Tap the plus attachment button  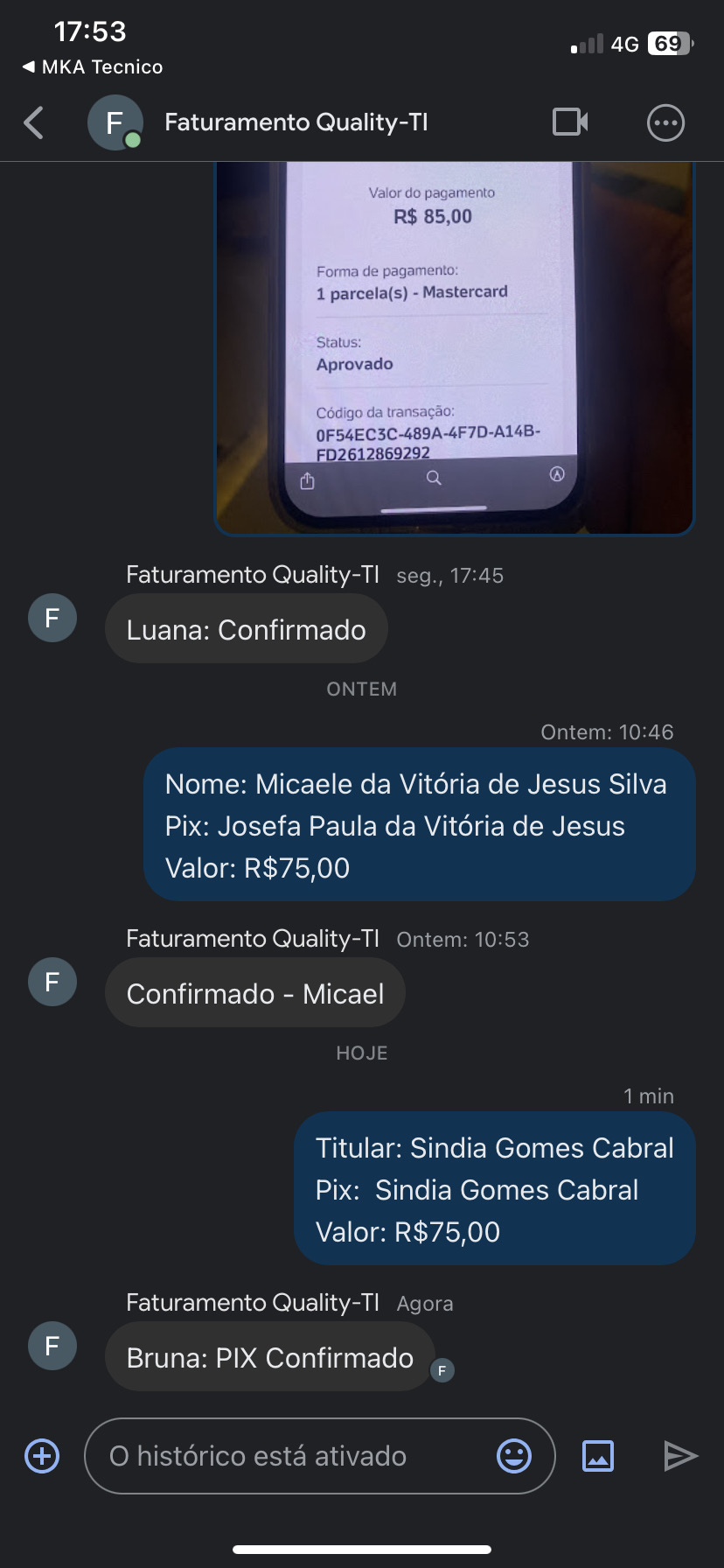[x=42, y=1456]
